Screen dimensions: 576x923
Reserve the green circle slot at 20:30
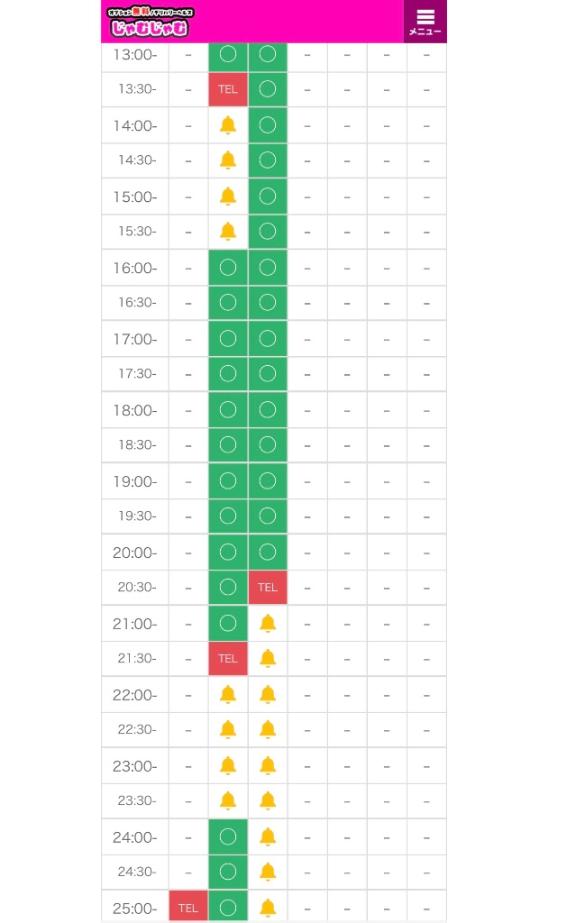tap(228, 587)
